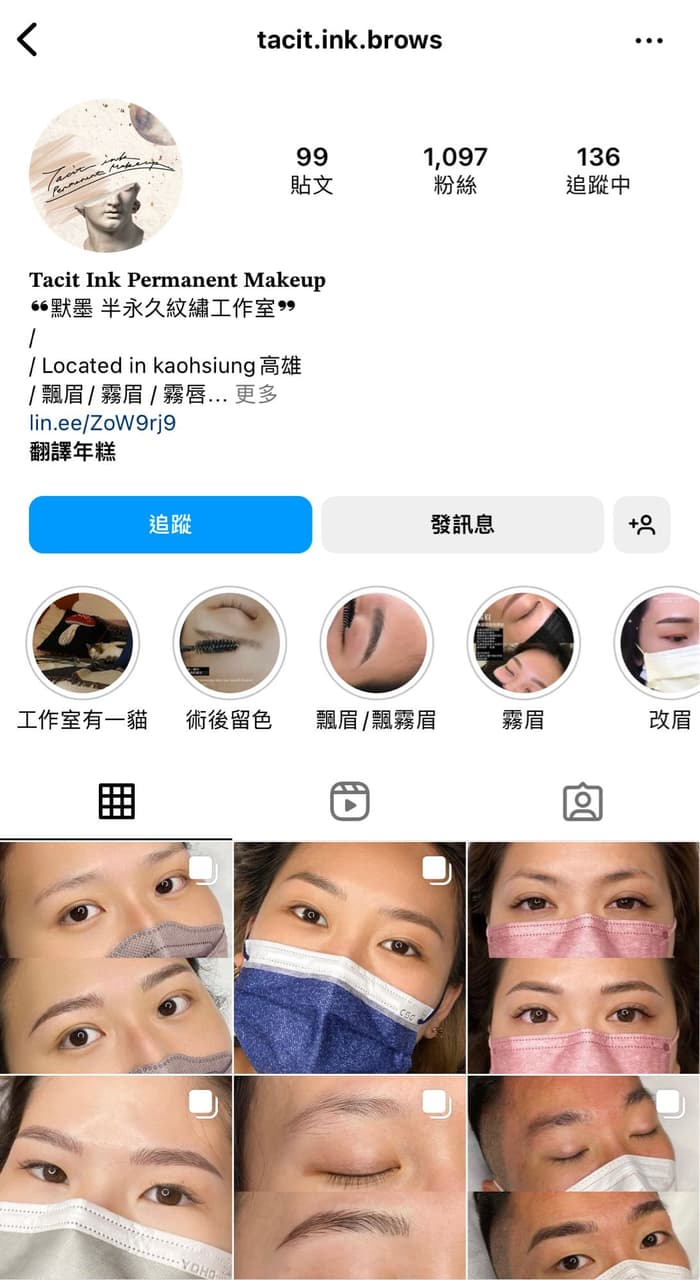The height and width of the screenshot is (1280, 700).
Task: Switch to the Reels tab
Action: (350, 802)
